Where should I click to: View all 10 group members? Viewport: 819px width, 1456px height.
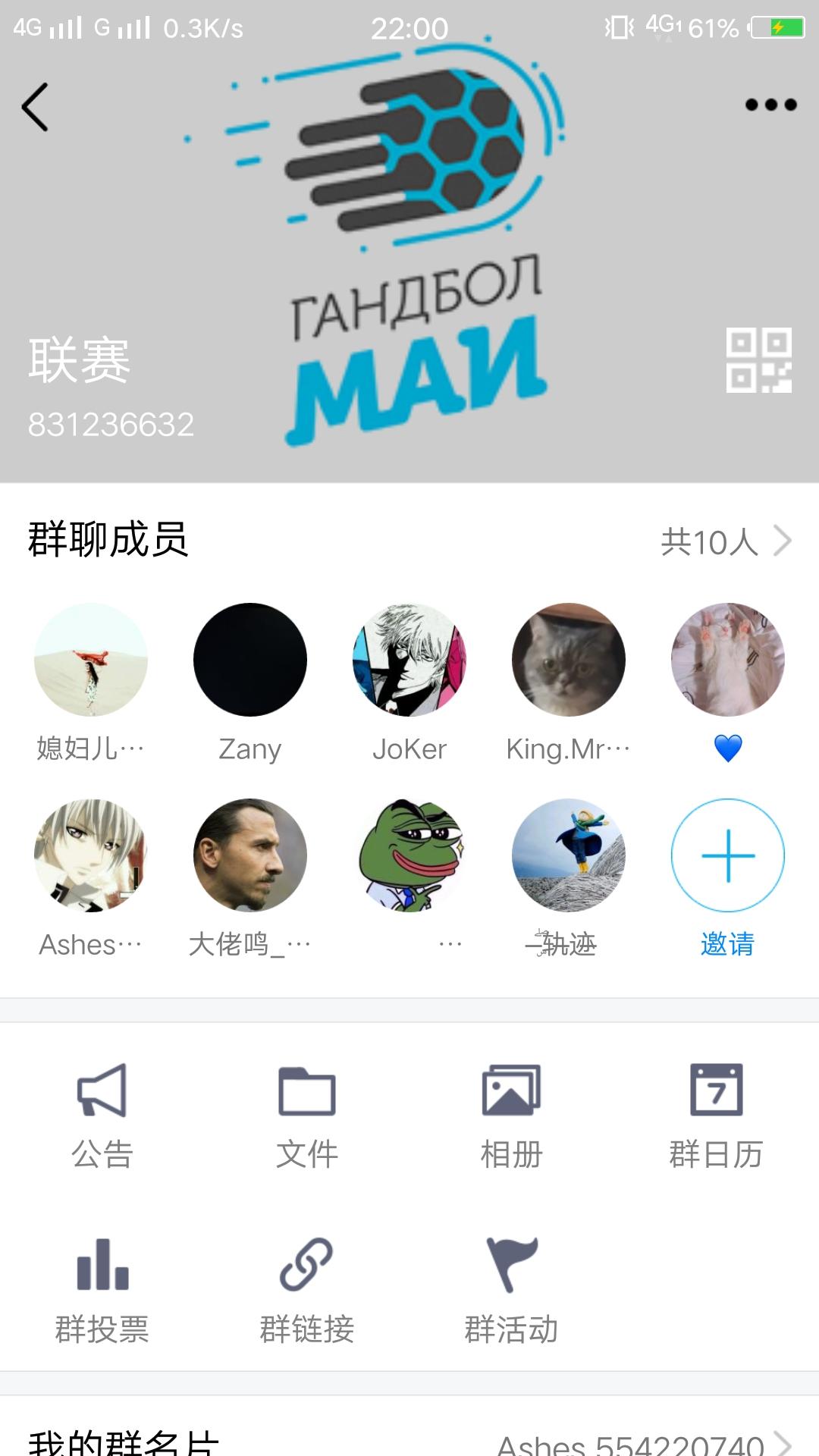coord(725,541)
